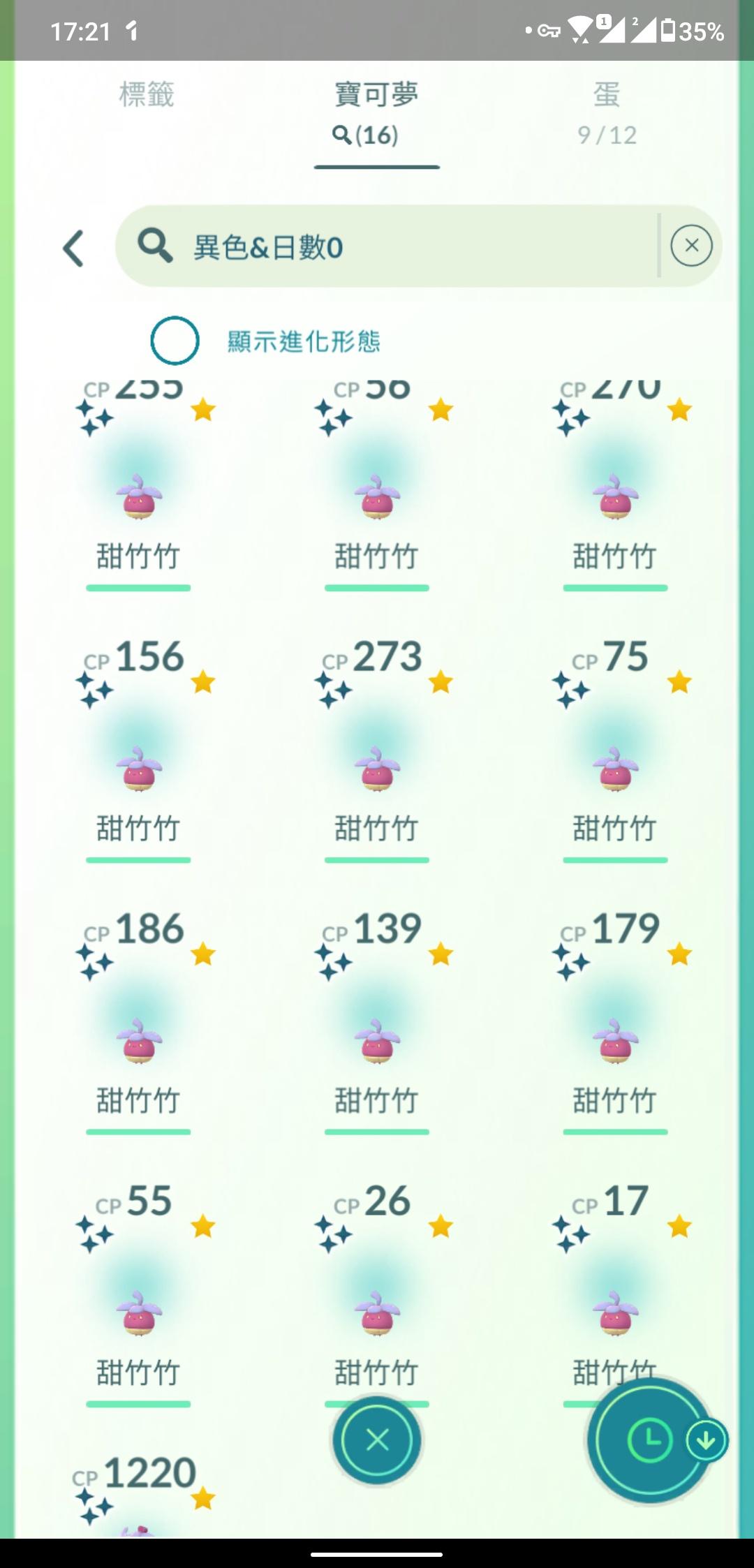
Task: Clear the search query
Action: point(691,246)
